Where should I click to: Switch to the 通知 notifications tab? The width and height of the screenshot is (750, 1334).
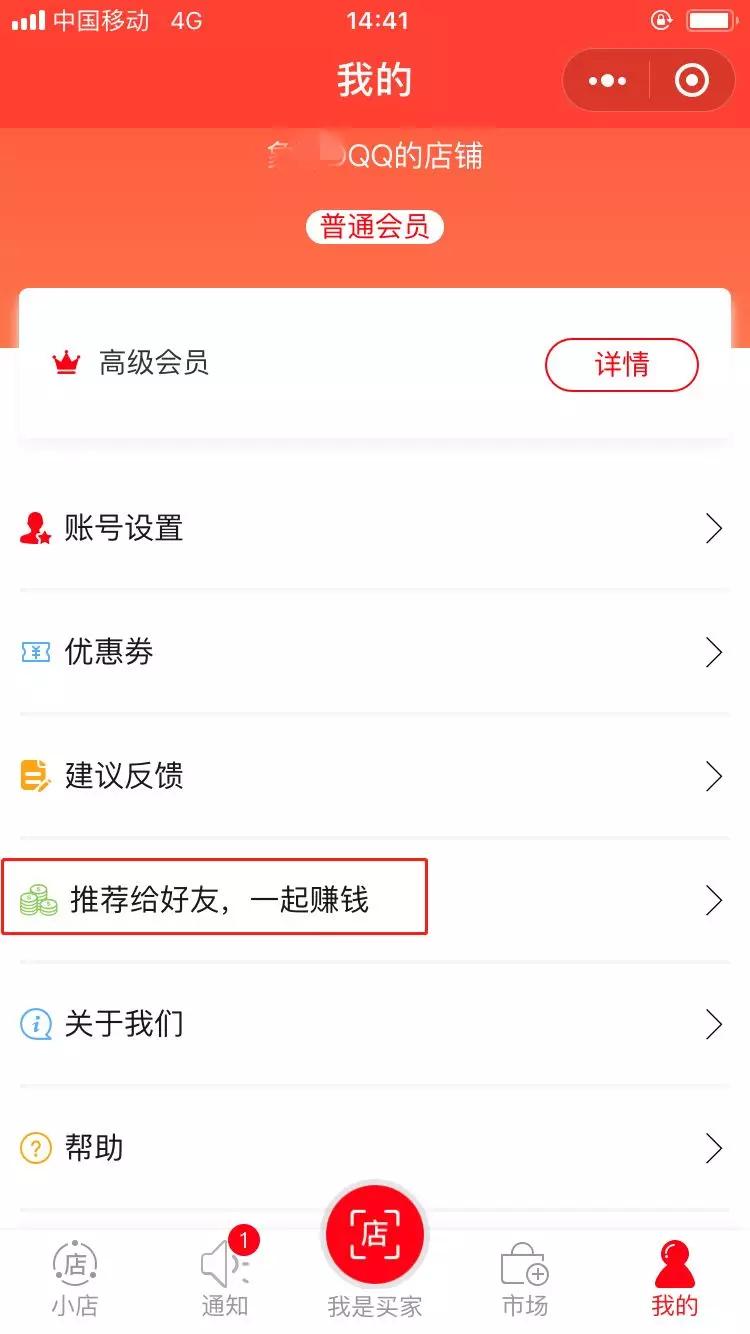[x=225, y=1280]
